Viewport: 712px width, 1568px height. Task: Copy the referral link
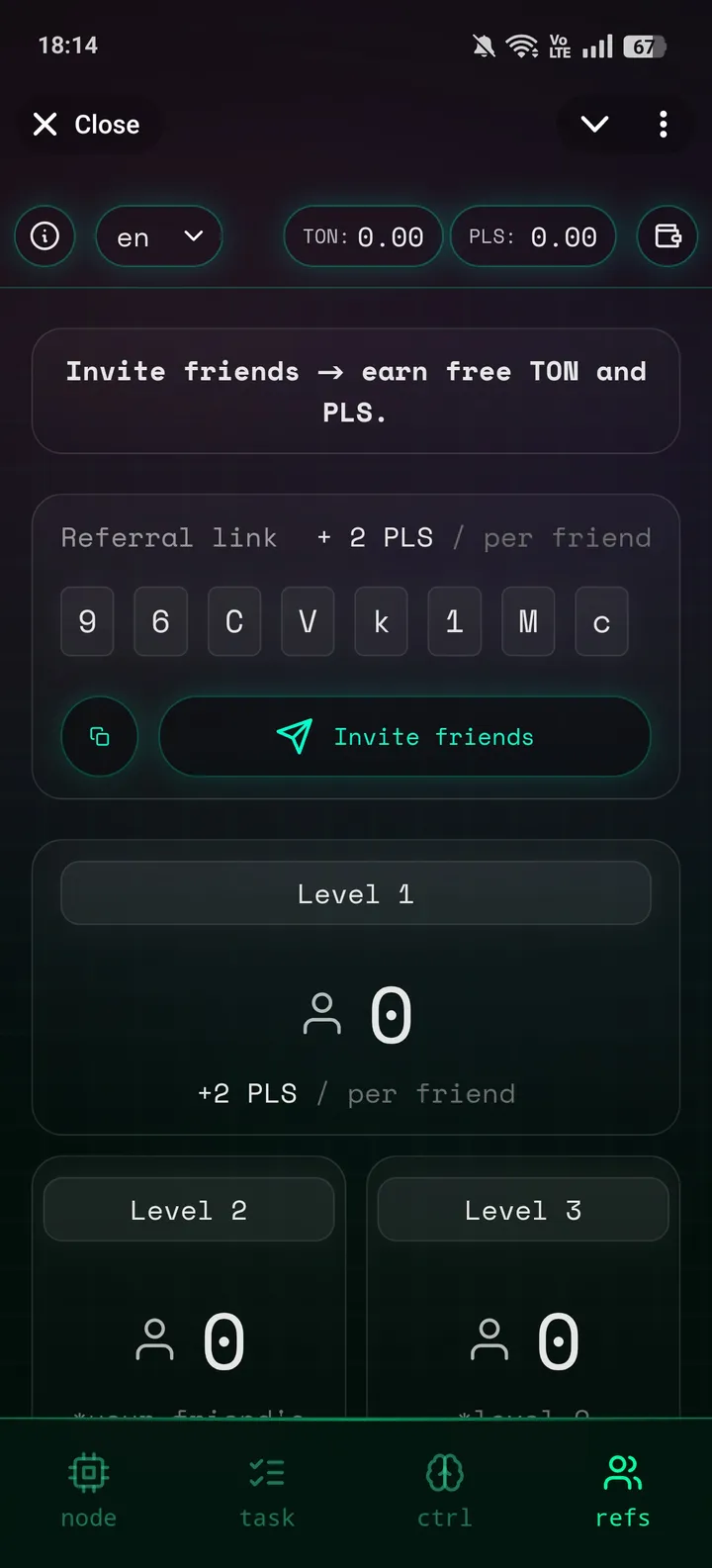click(99, 736)
